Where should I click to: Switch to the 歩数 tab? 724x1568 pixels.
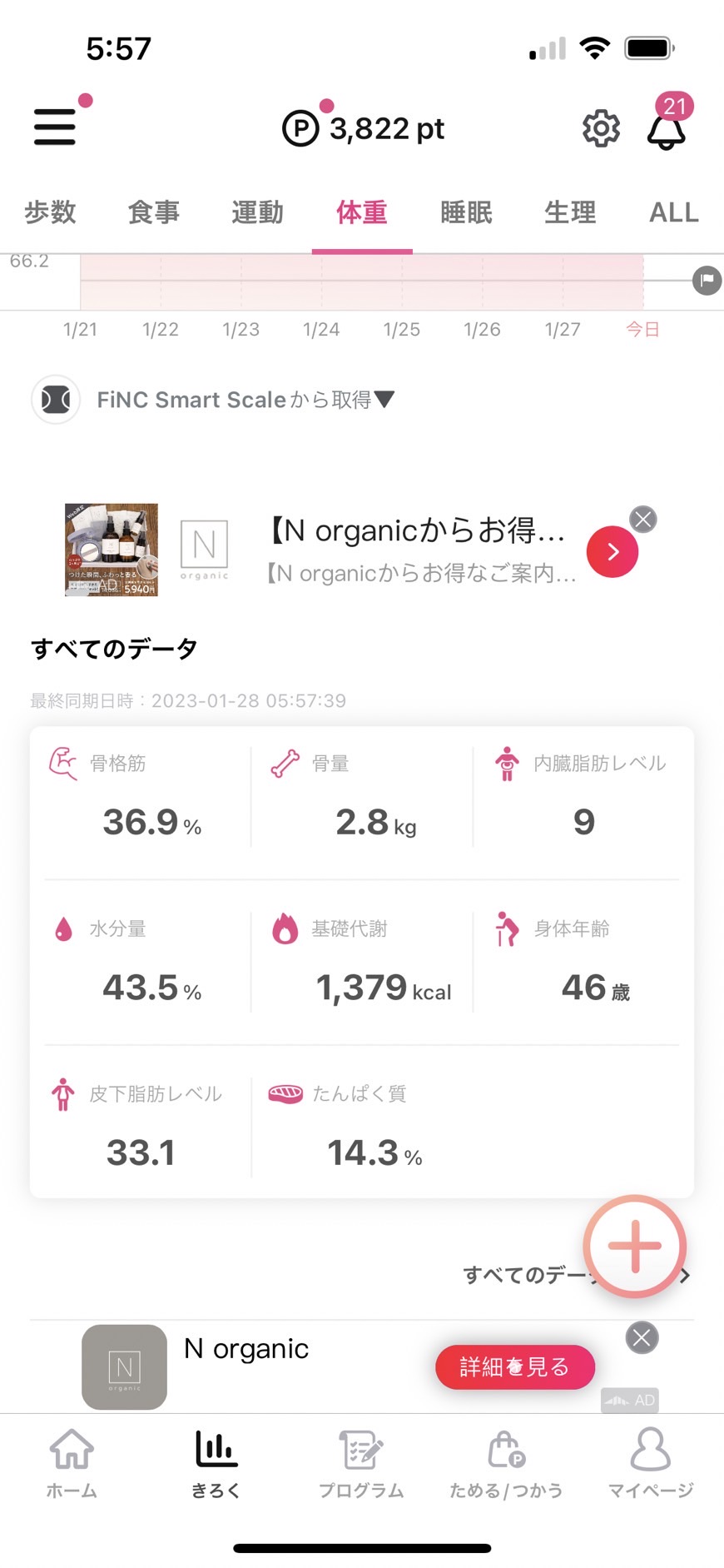[x=50, y=212]
